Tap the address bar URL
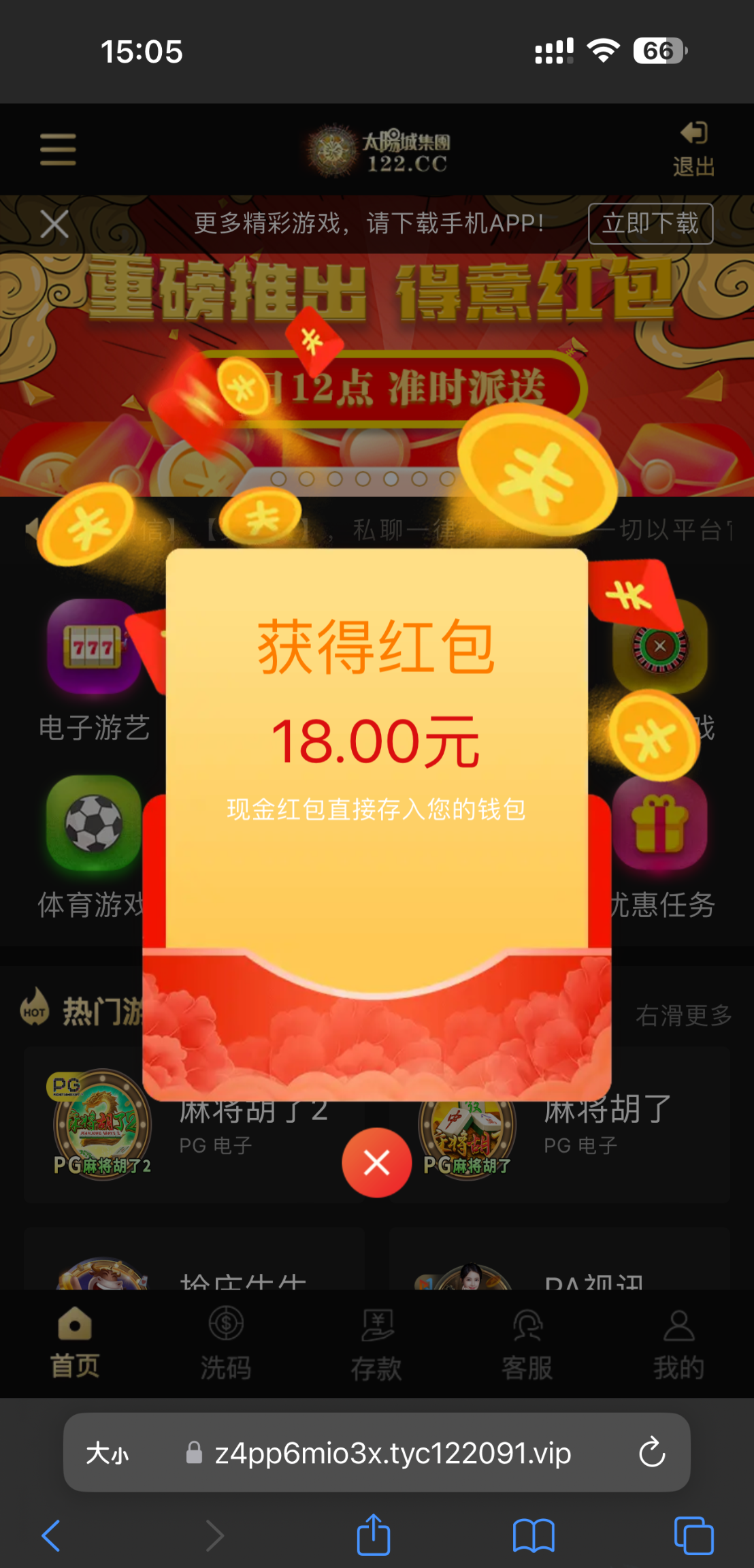The image size is (754, 1568). [392, 1453]
